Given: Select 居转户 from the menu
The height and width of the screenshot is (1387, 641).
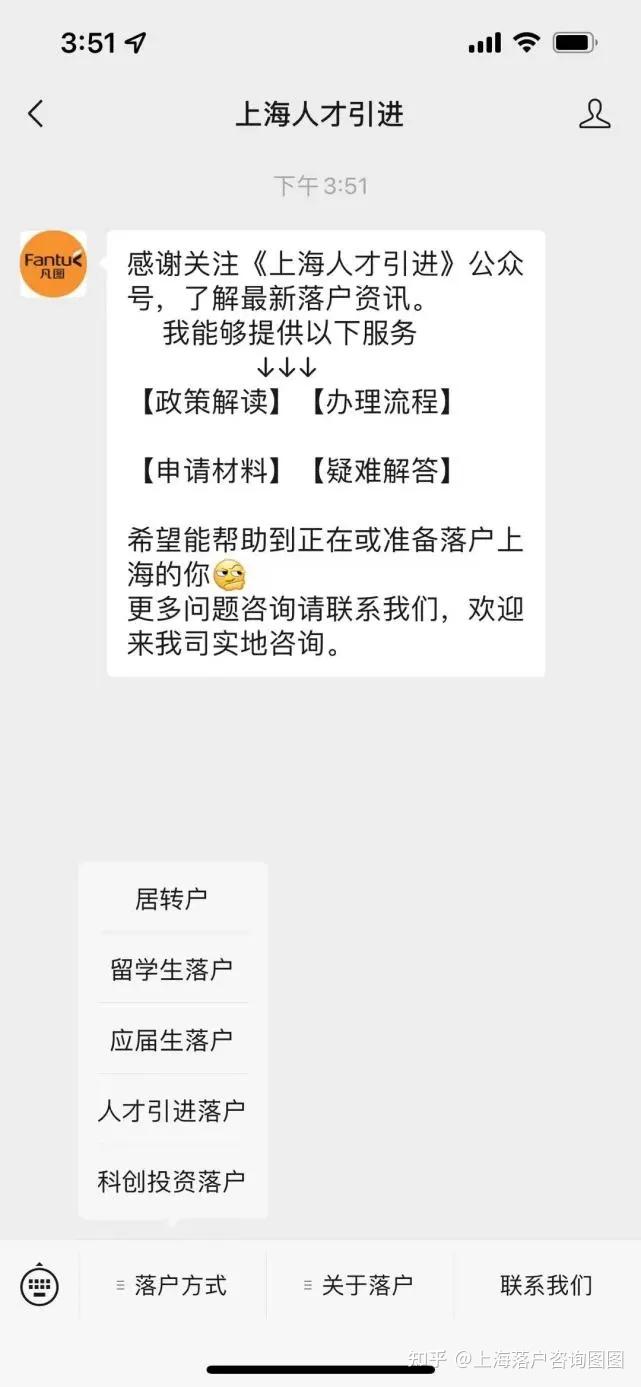Looking at the screenshot, I should click(x=172, y=898).
